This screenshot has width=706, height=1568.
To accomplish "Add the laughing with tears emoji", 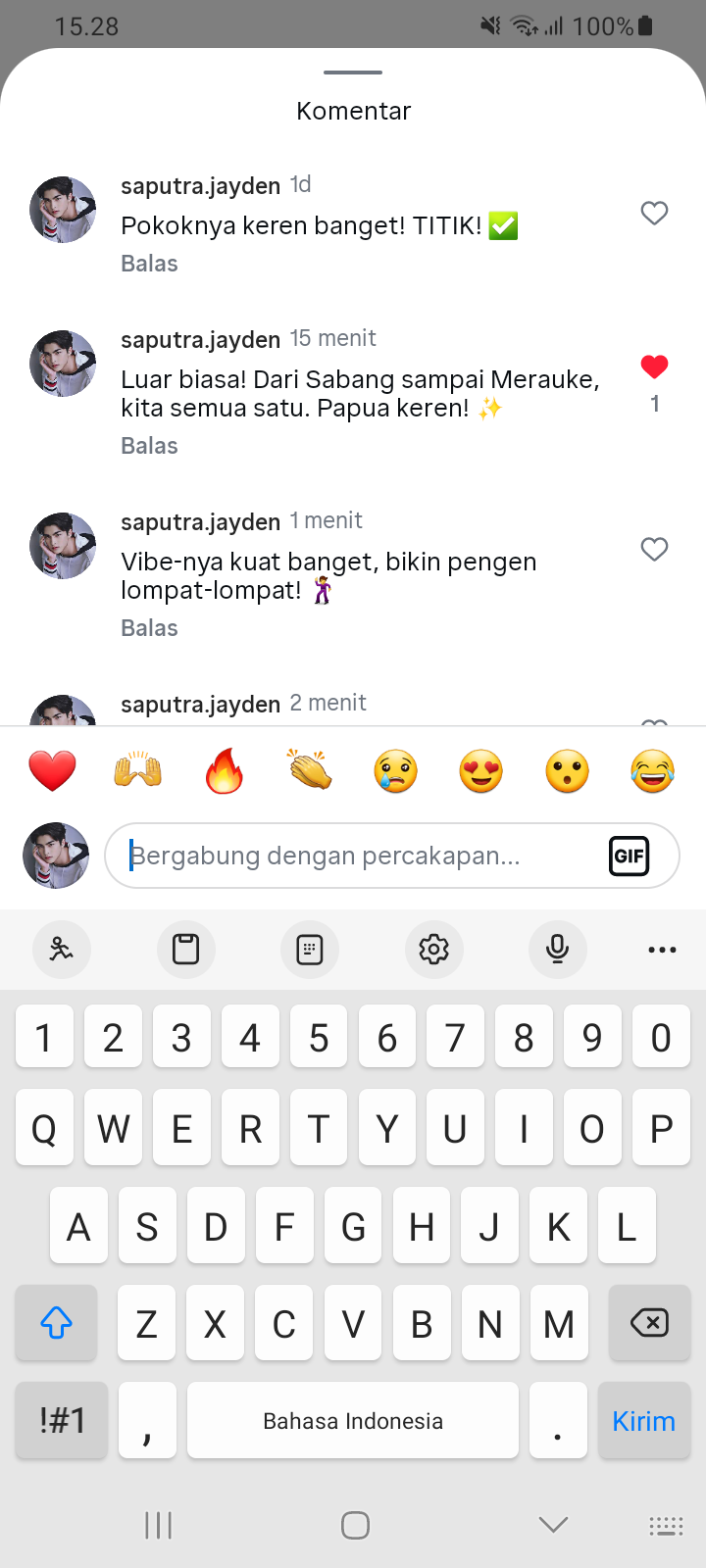I will coord(653,770).
